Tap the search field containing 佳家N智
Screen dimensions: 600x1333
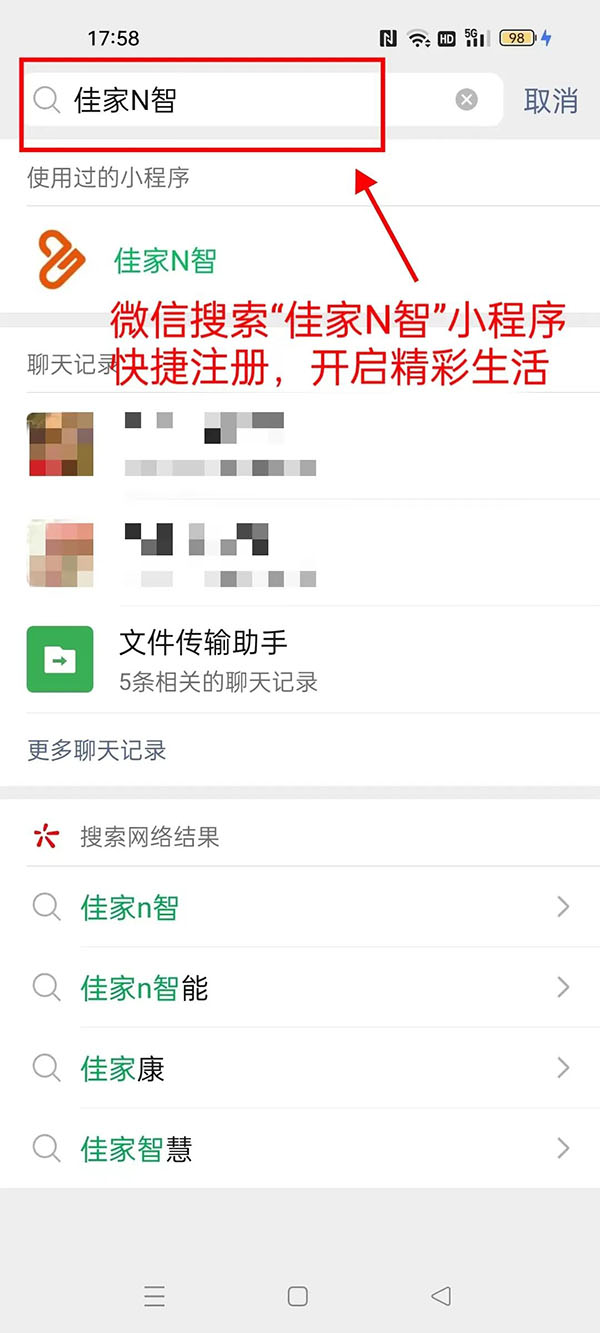[x=250, y=100]
